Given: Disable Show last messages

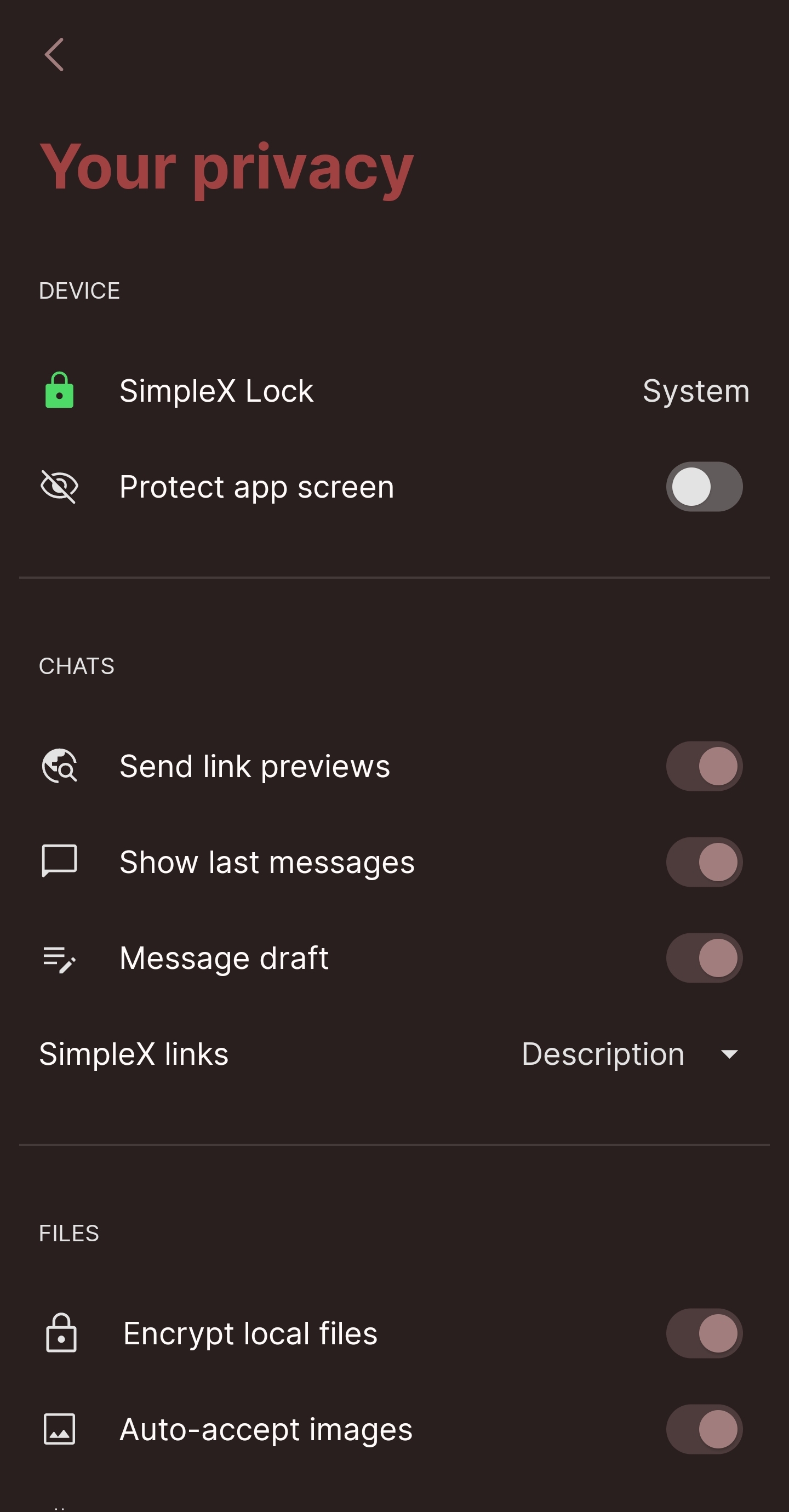Looking at the screenshot, I should (704, 861).
